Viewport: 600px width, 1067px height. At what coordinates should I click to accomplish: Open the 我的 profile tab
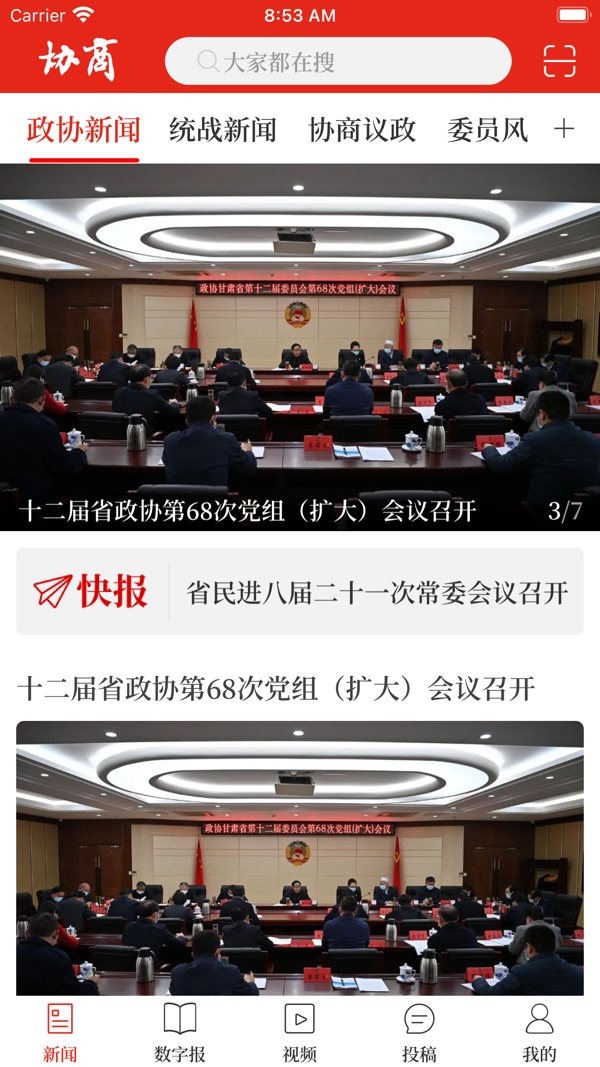539,1033
